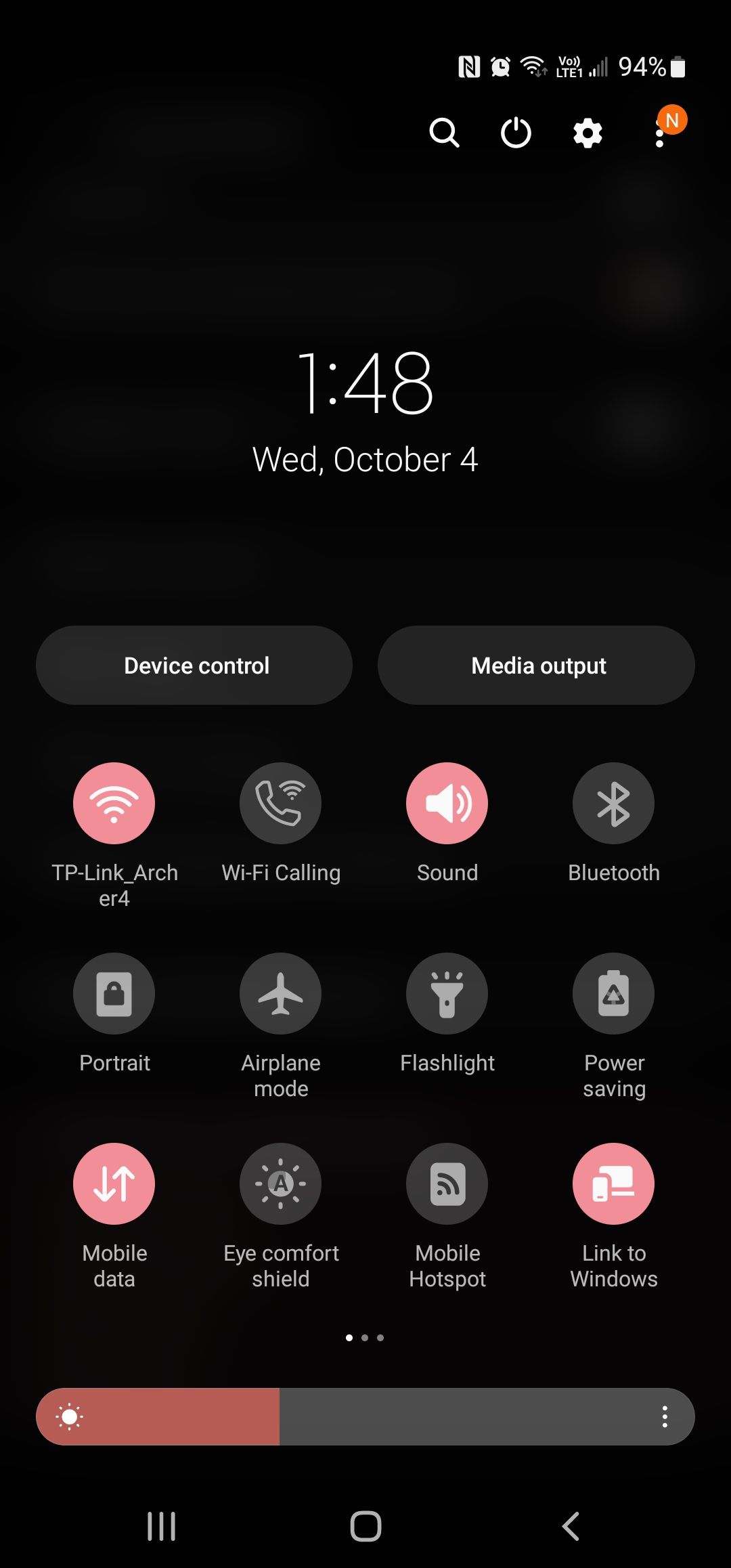
Task: Enable Wi-Fi Calling
Action: point(280,803)
